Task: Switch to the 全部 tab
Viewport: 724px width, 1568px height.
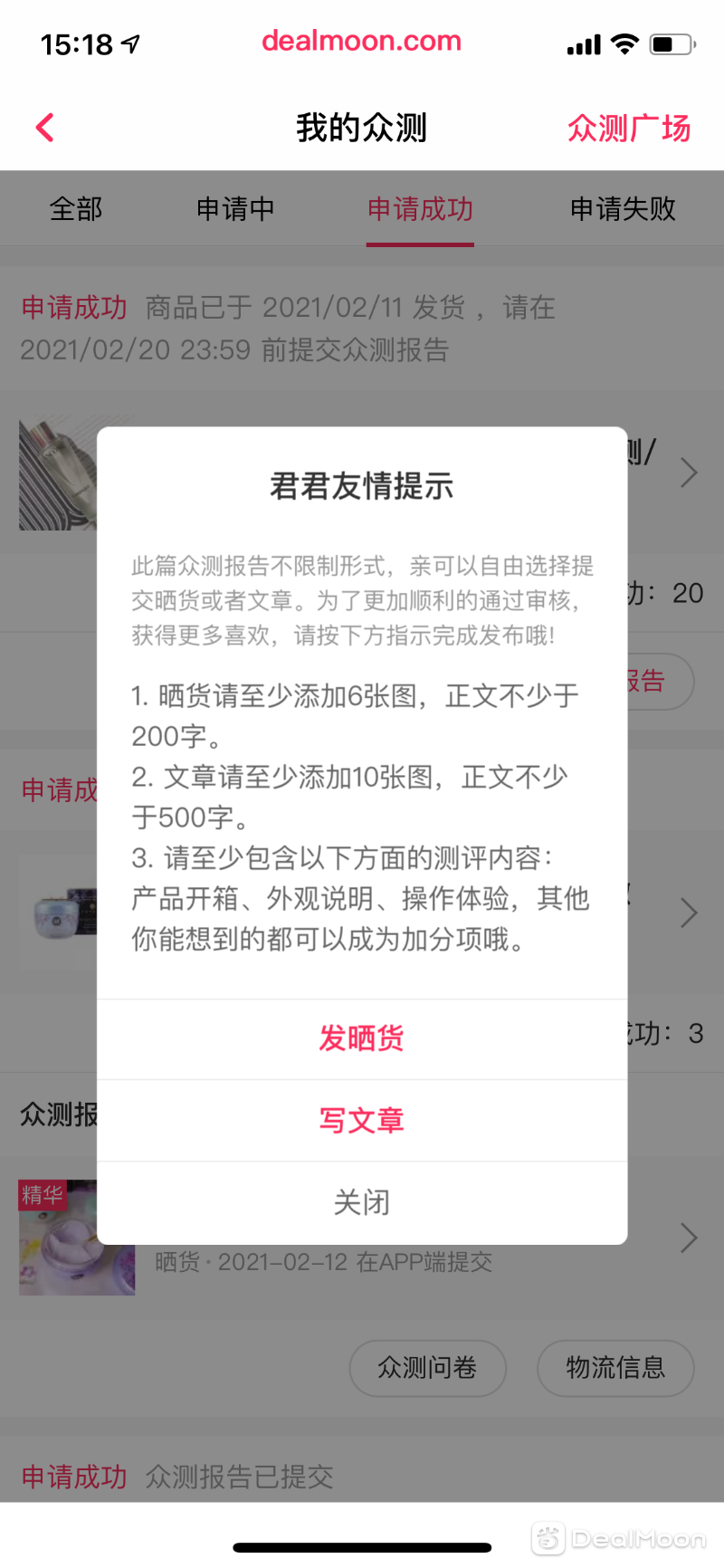Action: (76, 209)
